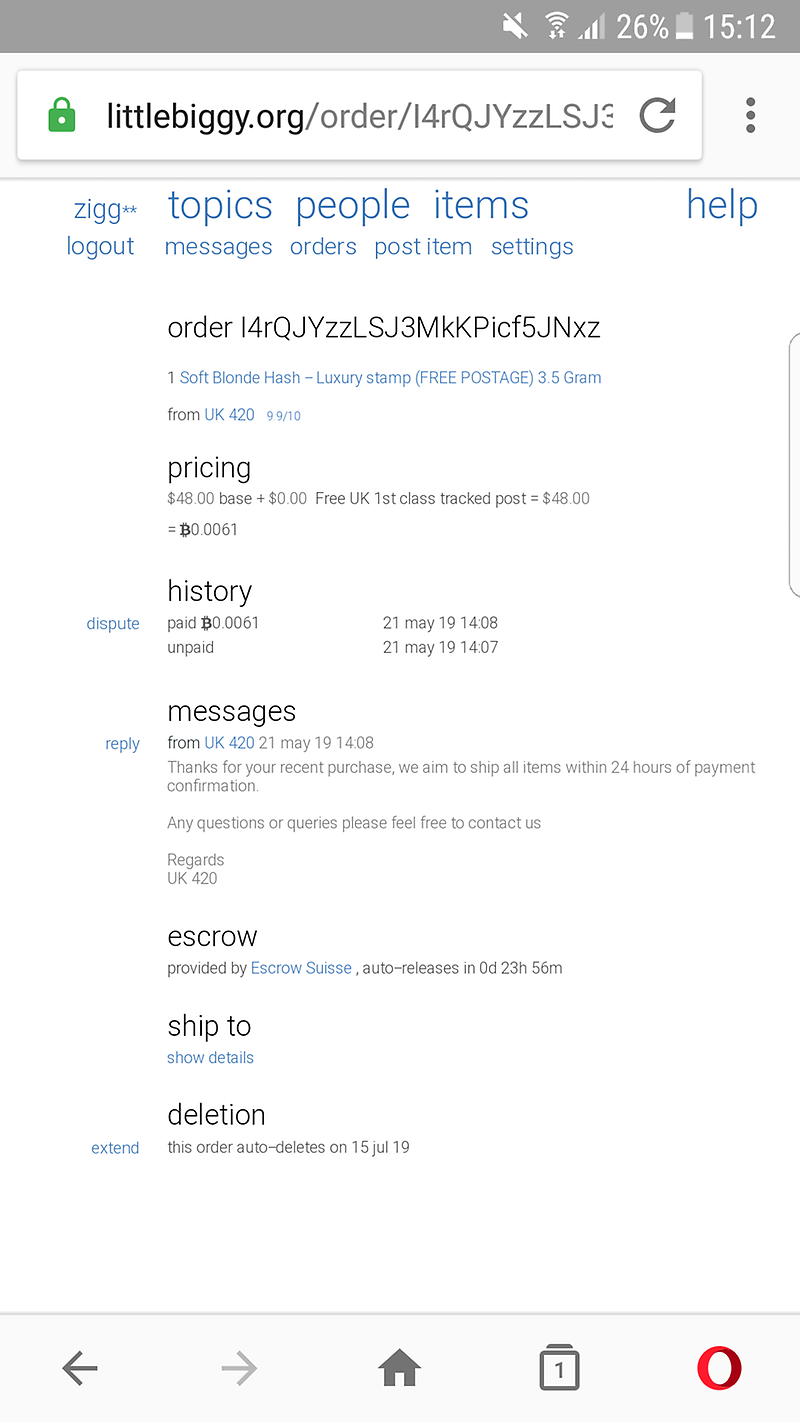Extend the order deletion date

[115, 1148]
